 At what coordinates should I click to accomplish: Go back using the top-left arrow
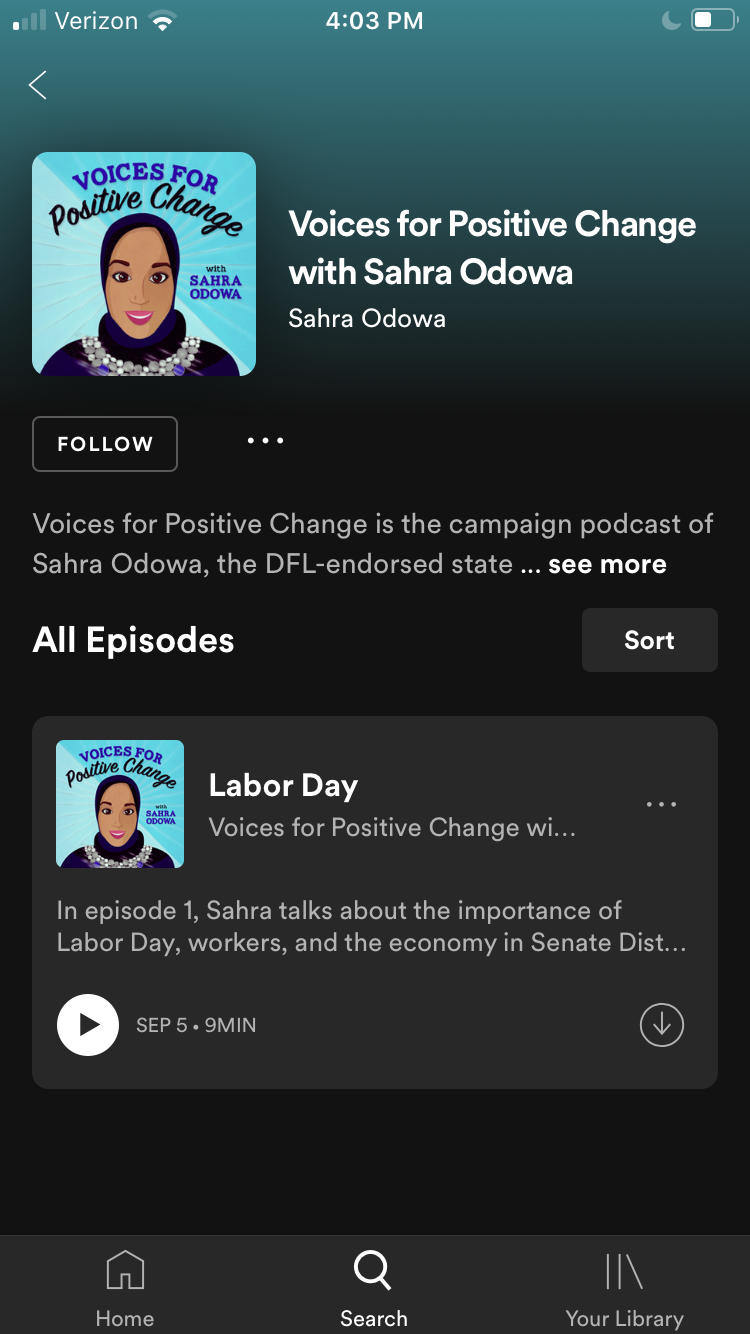click(x=38, y=85)
